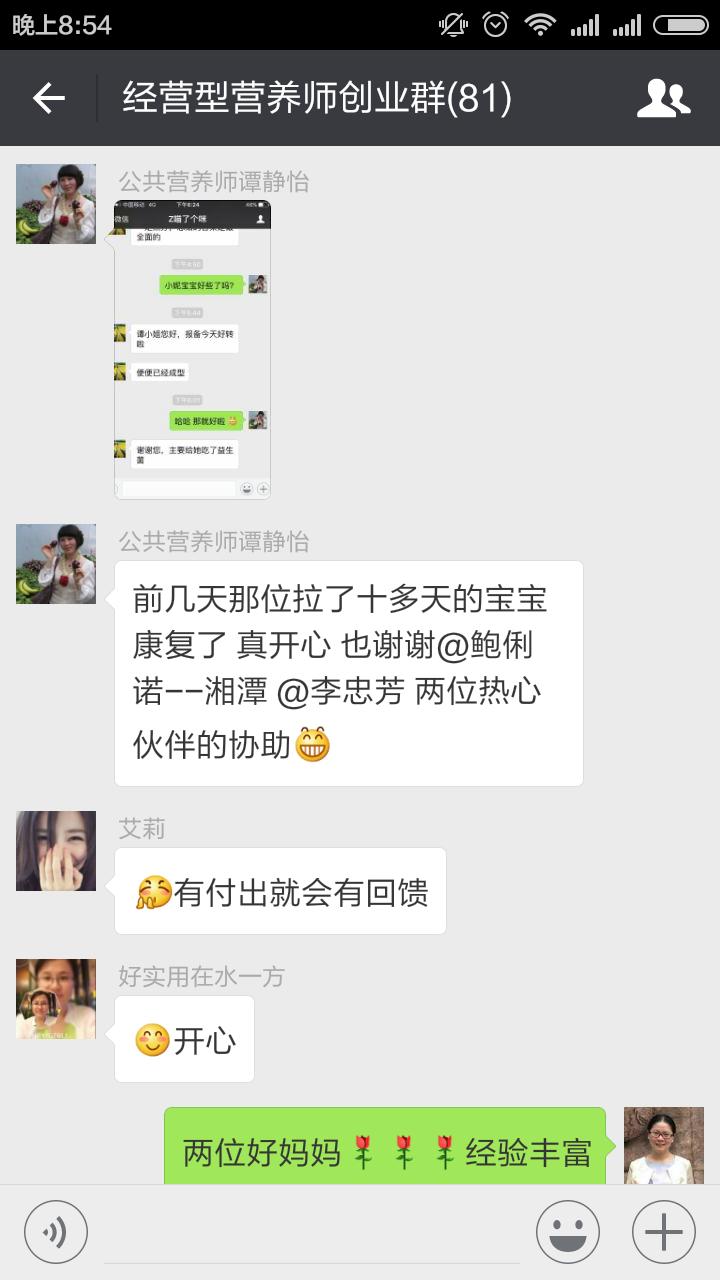Open the plus icon for more functions
This screenshot has height=1280, width=720.
(x=663, y=1232)
